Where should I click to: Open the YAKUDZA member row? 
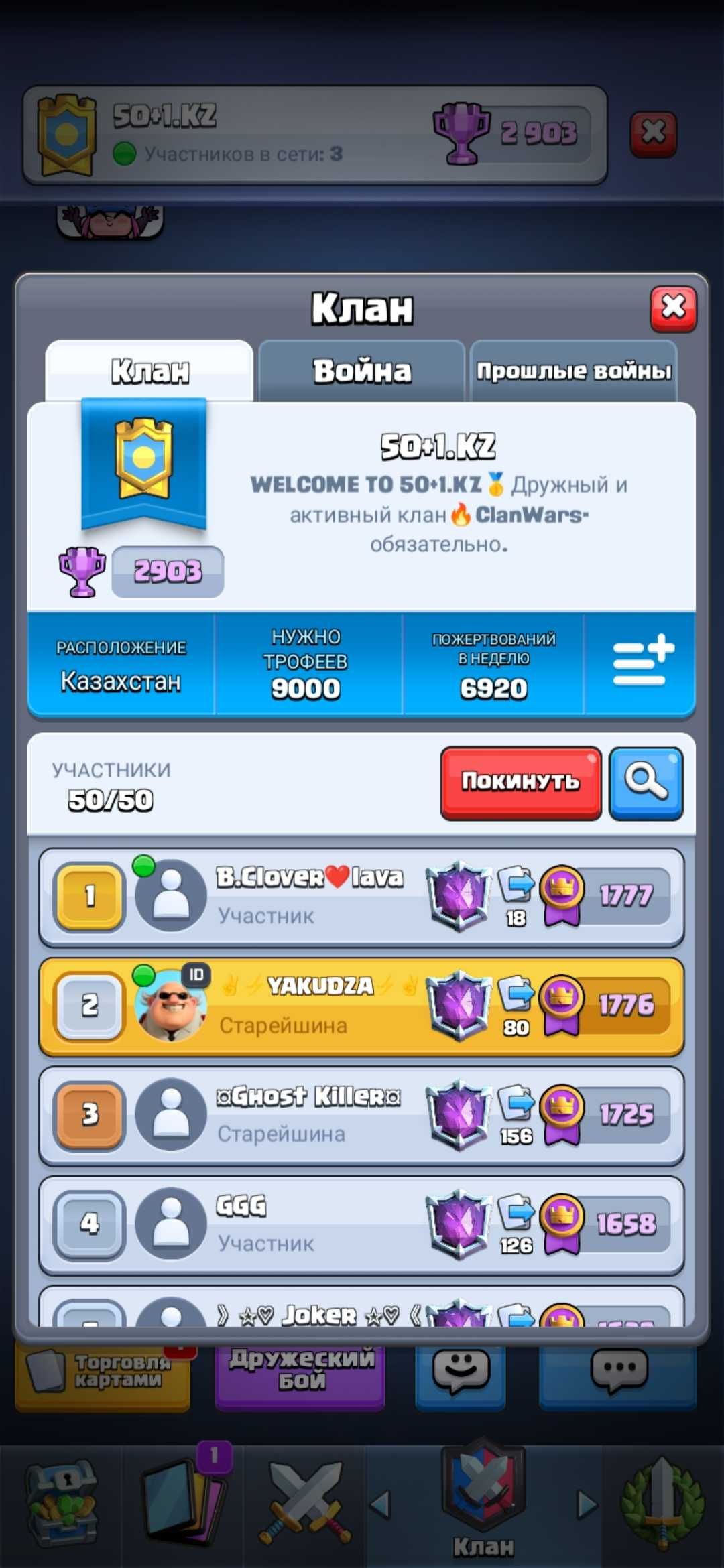pos(310,1005)
